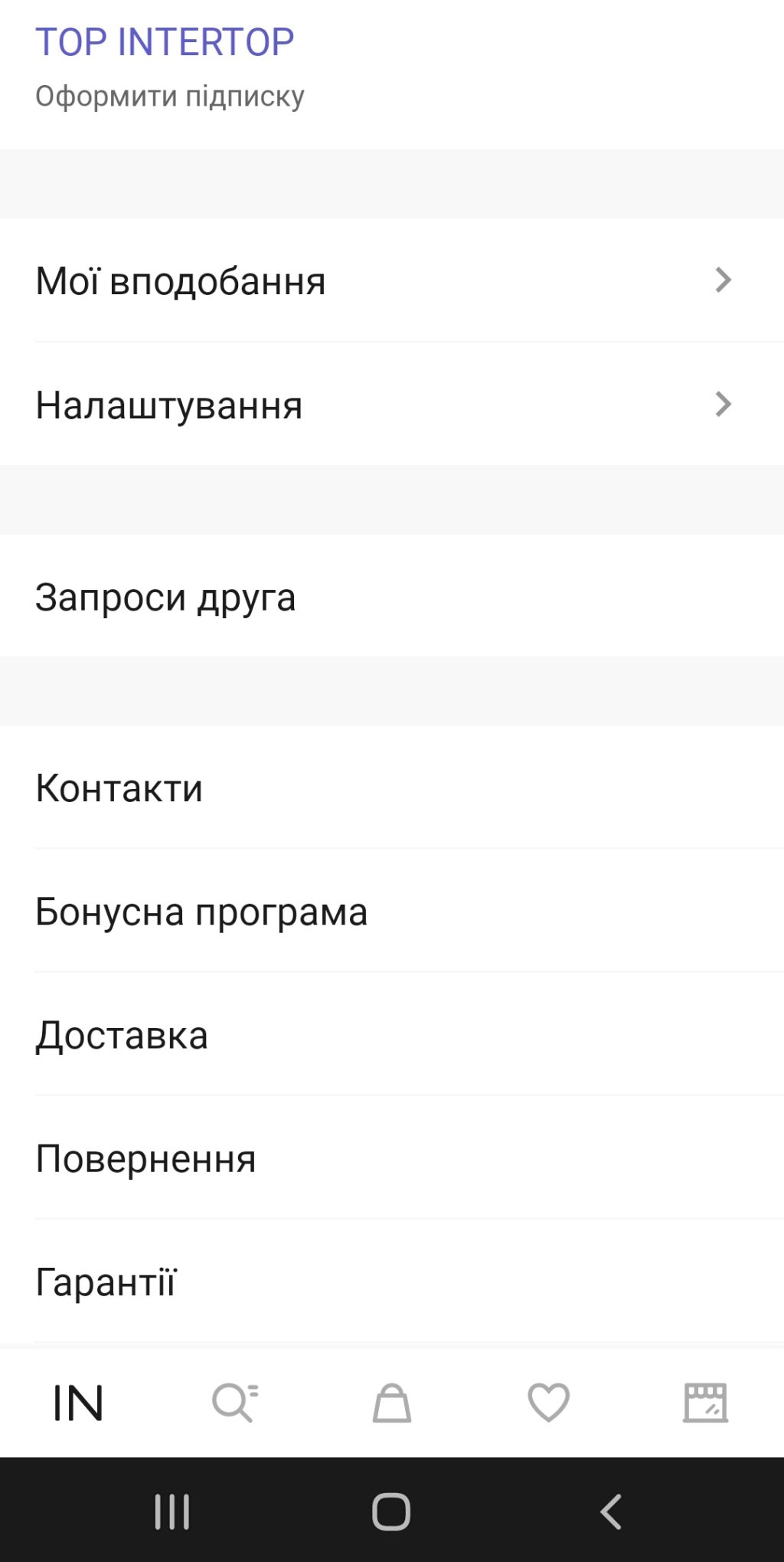Switch to the favorites heart tab
The image size is (784, 1562).
point(549,1403)
